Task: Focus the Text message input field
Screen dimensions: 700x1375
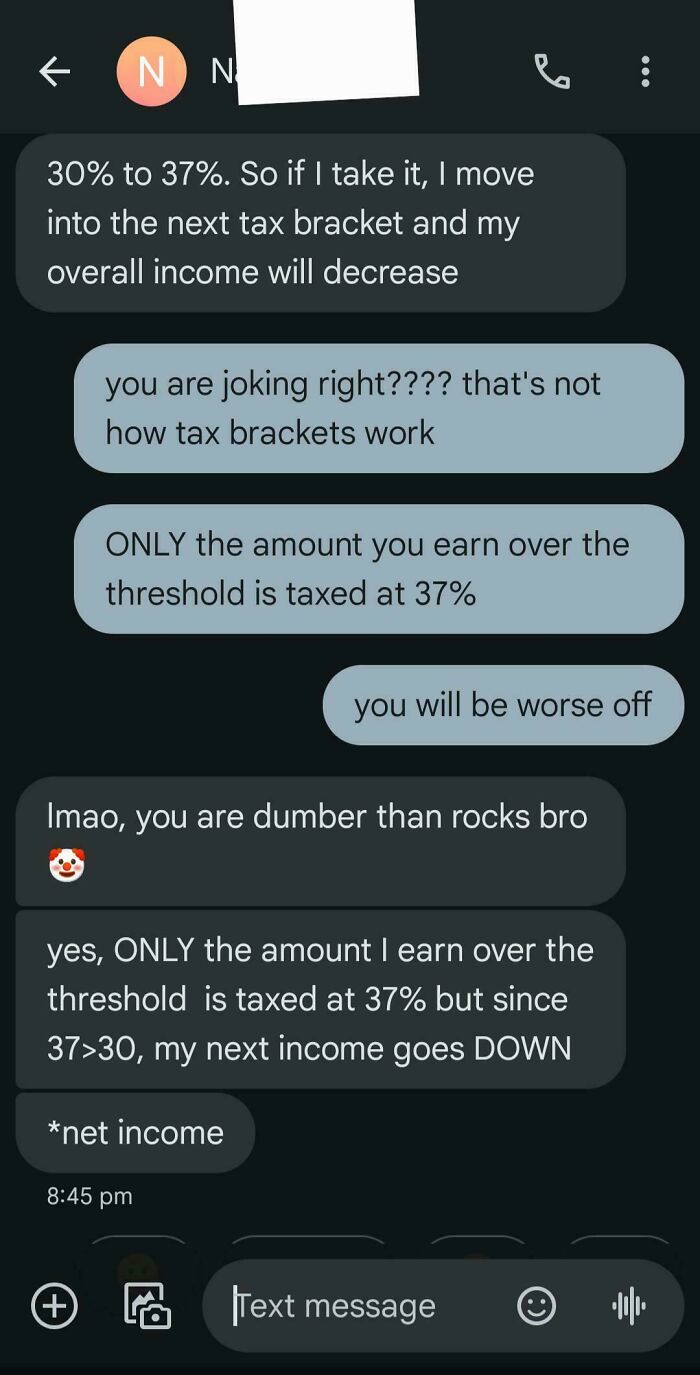Action: pos(360,1305)
